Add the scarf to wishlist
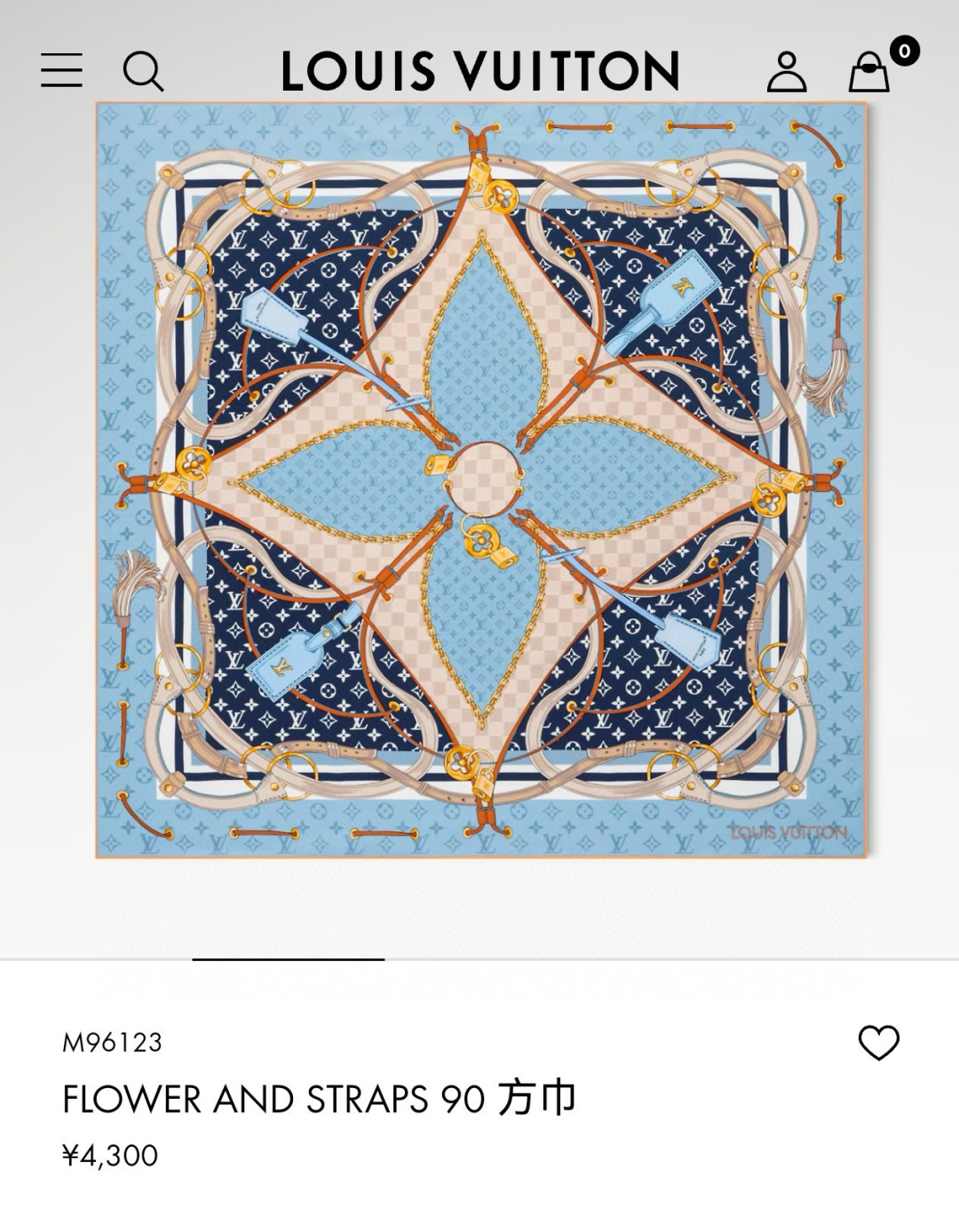 click(878, 1043)
